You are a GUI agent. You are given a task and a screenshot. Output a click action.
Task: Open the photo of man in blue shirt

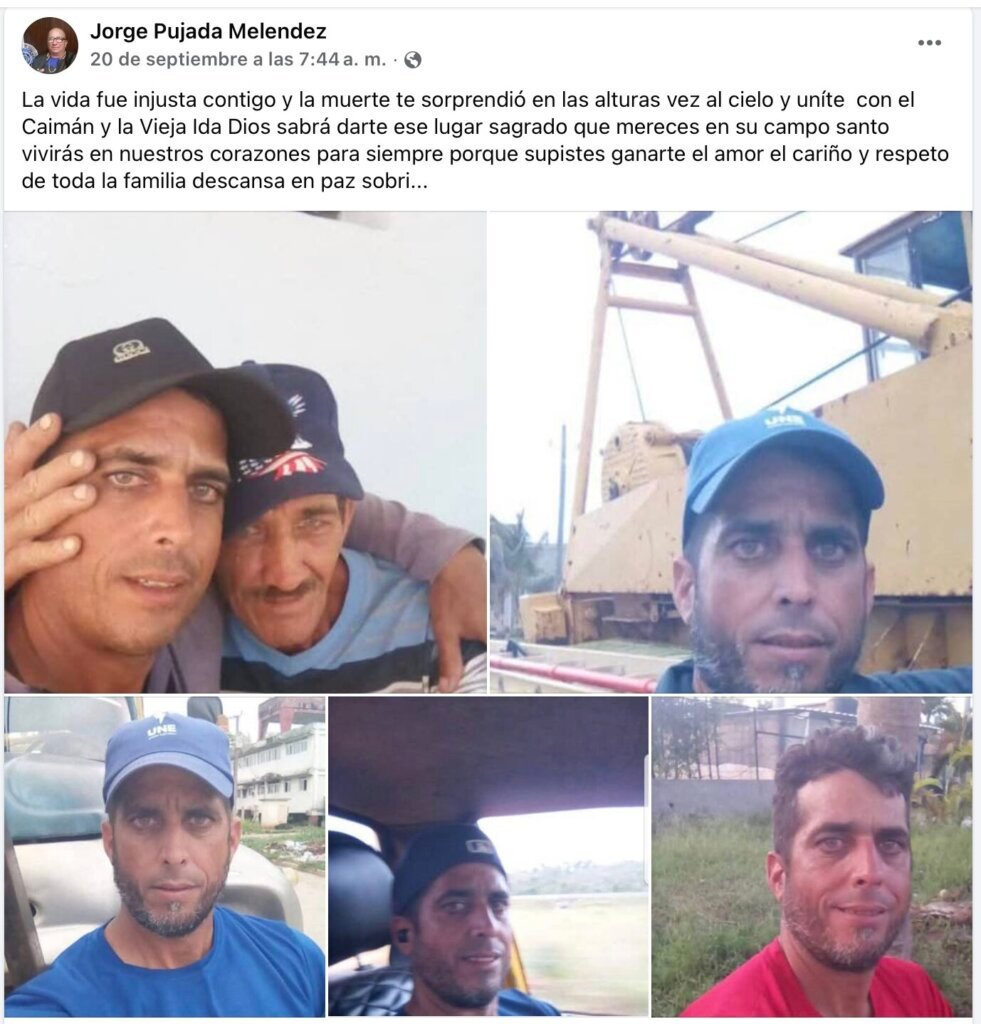click(165, 856)
